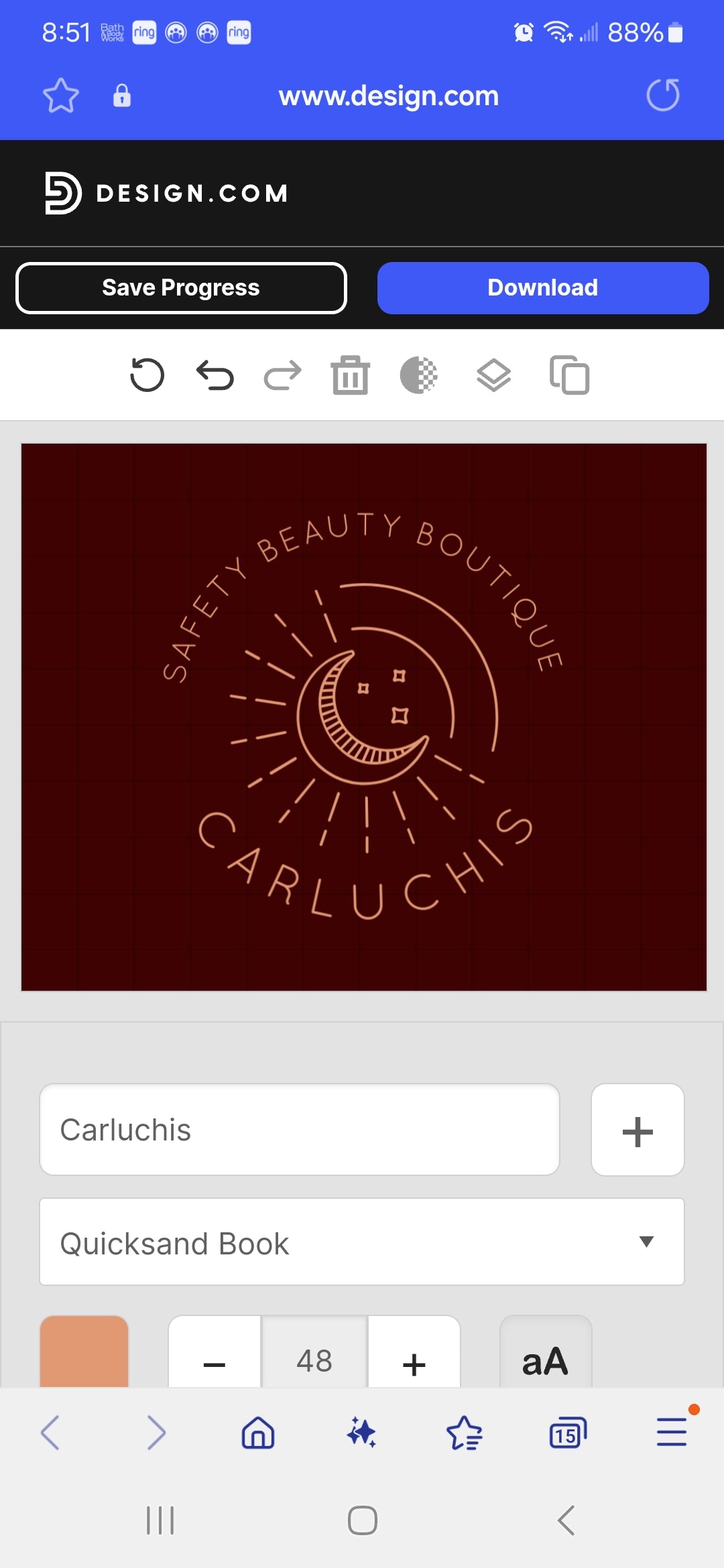Edit the Carluchis text field

(299, 1130)
